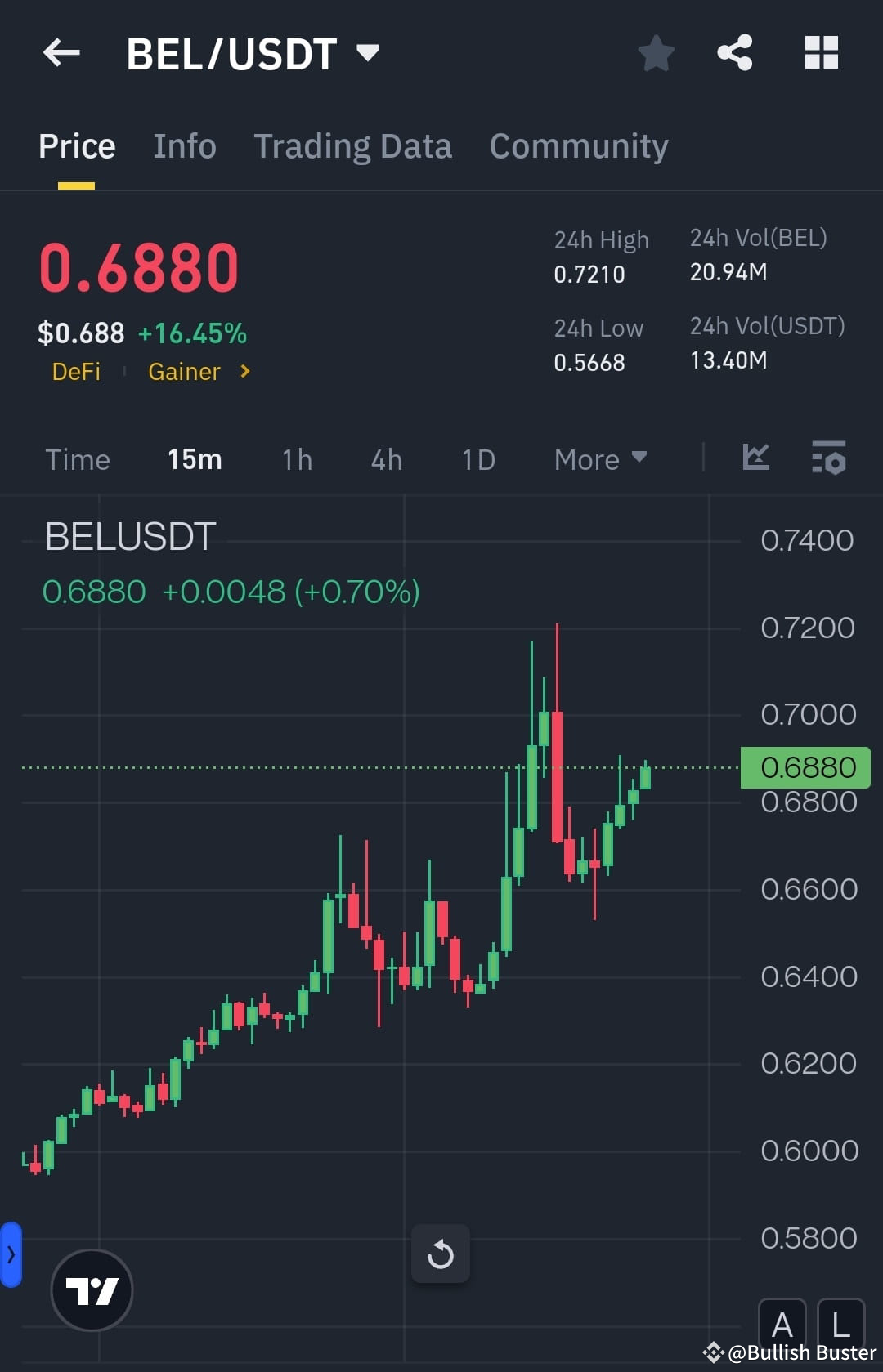Click the TradingView logo on the chart
This screenshot has height=1372, width=883.
pos(92,1289)
